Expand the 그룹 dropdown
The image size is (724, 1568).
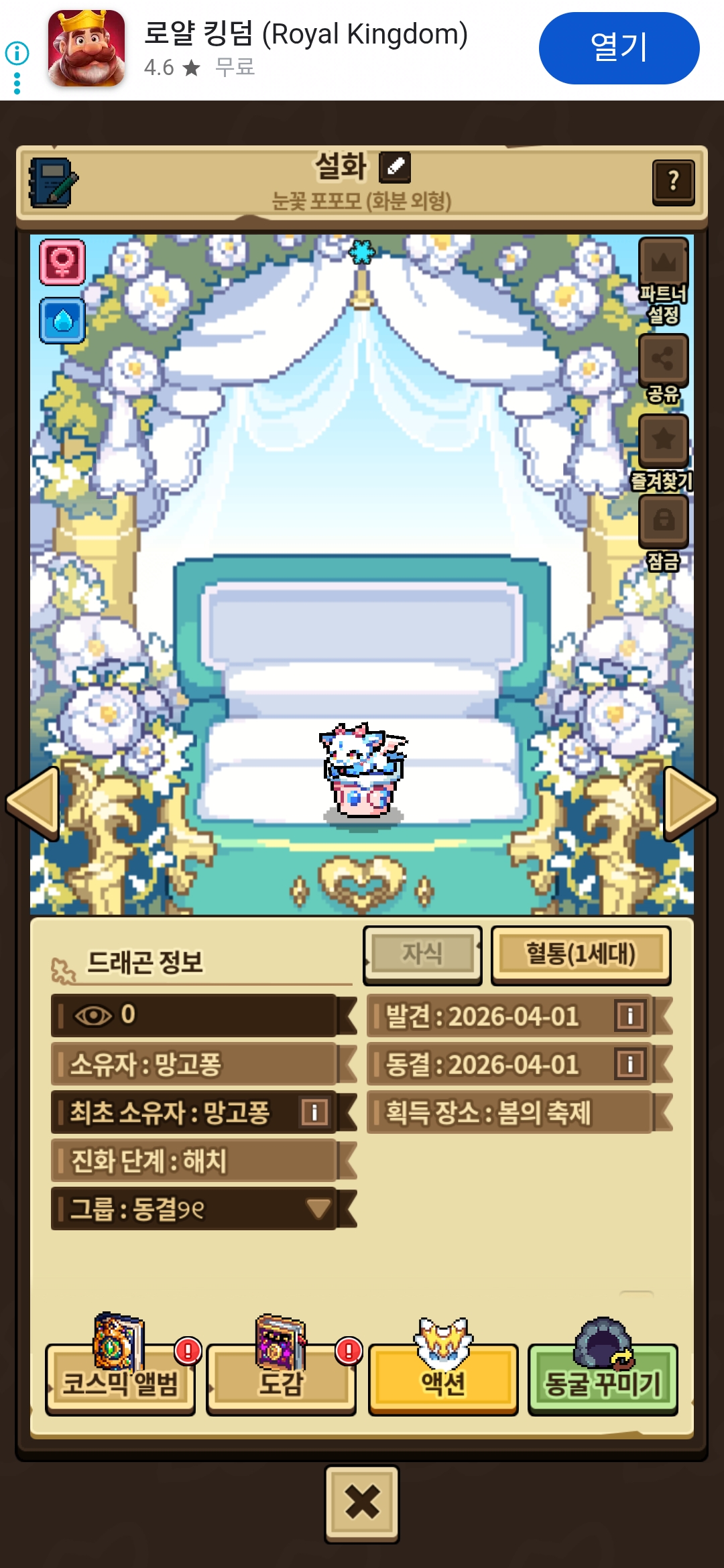pyautogui.click(x=318, y=1209)
